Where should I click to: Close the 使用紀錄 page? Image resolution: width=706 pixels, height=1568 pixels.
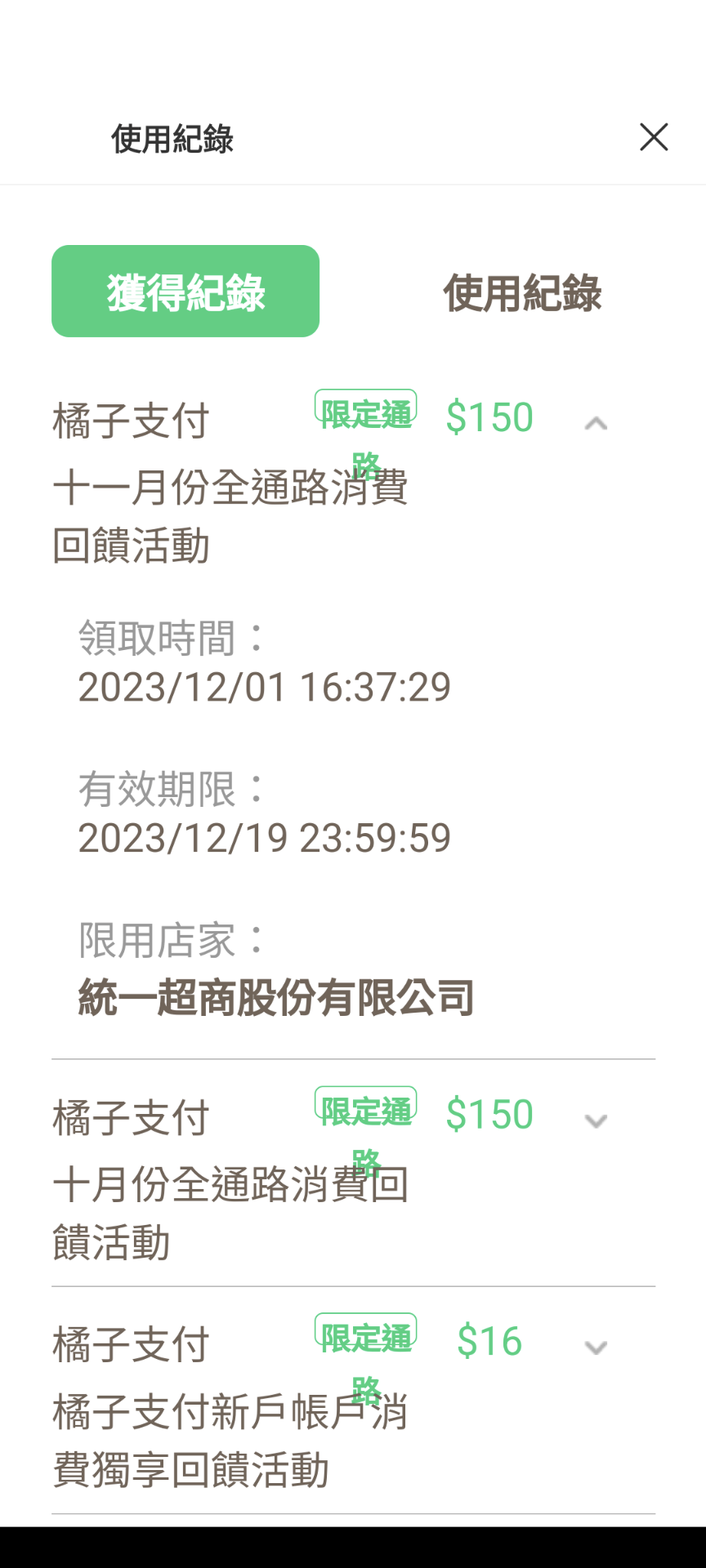654,137
